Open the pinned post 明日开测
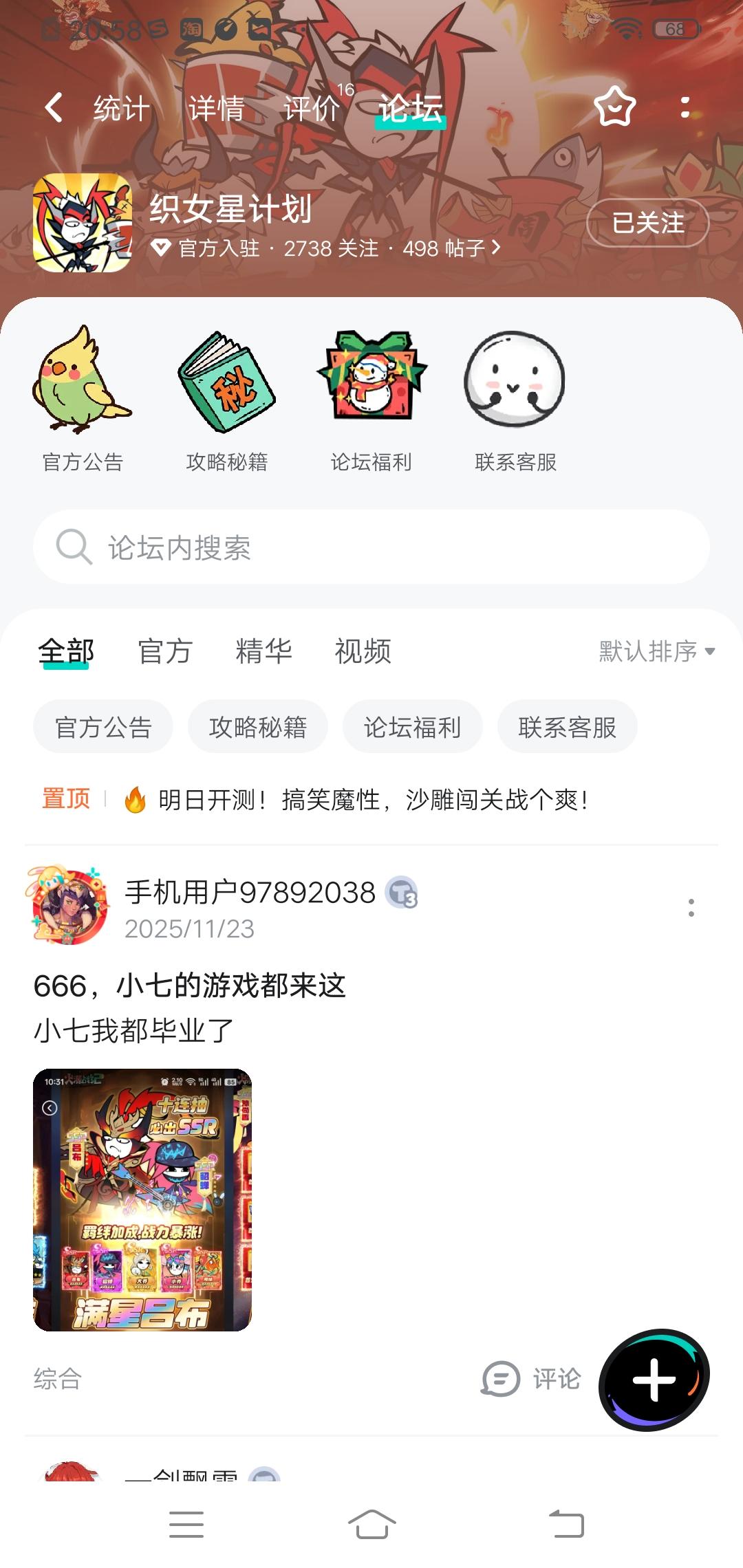The width and height of the screenshot is (743, 1568). click(x=371, y=800)
